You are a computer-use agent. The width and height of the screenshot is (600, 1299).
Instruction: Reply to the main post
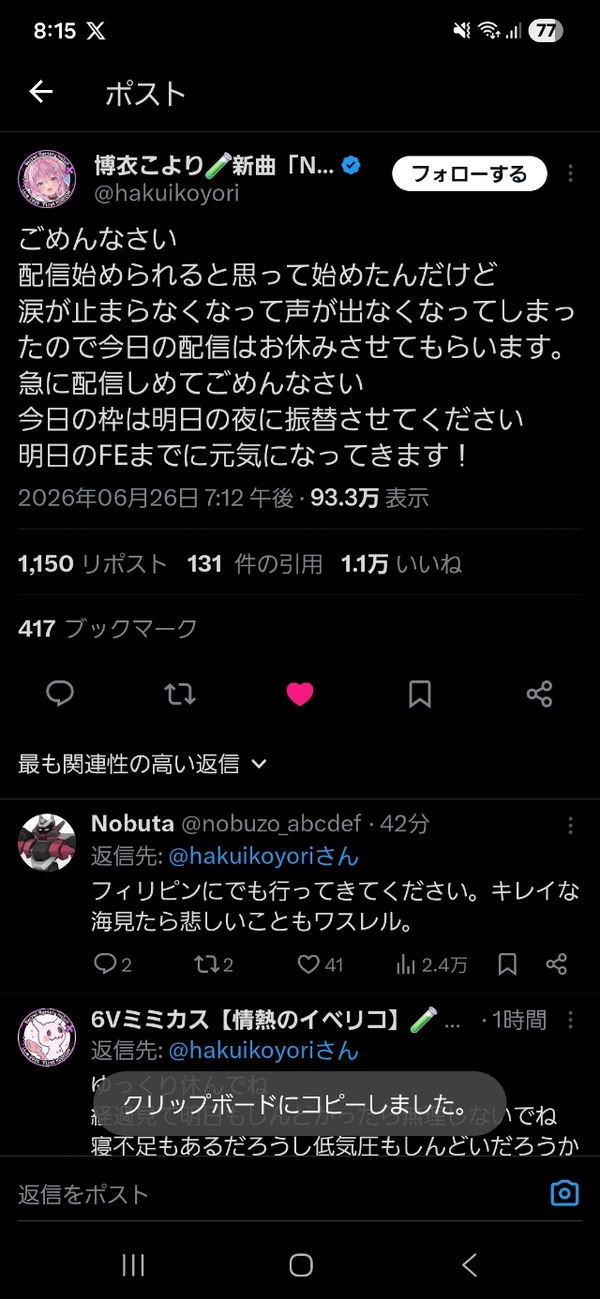(x=61, y=693)
